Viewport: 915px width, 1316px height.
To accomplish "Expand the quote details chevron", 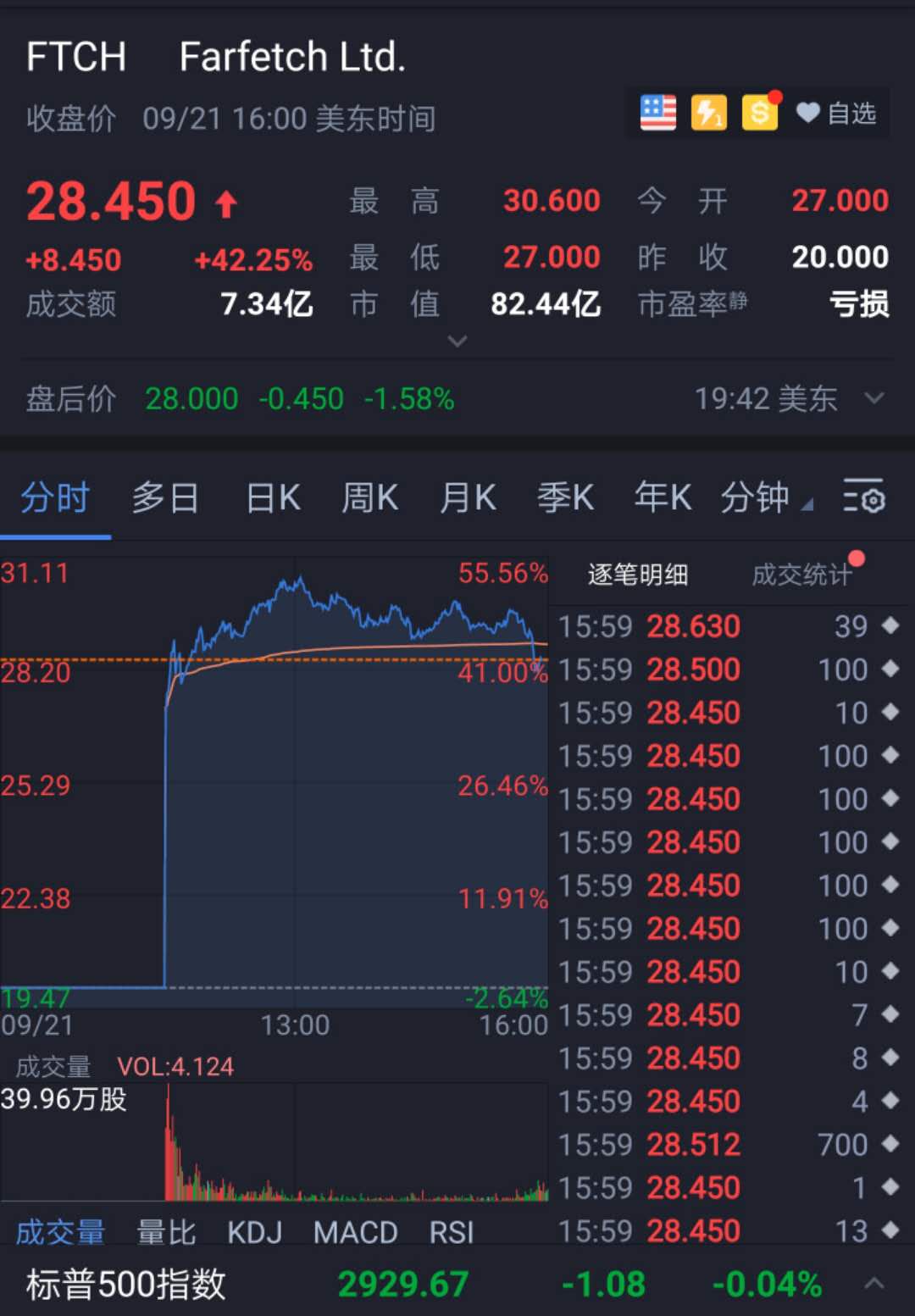I will (x=457, y=341).
